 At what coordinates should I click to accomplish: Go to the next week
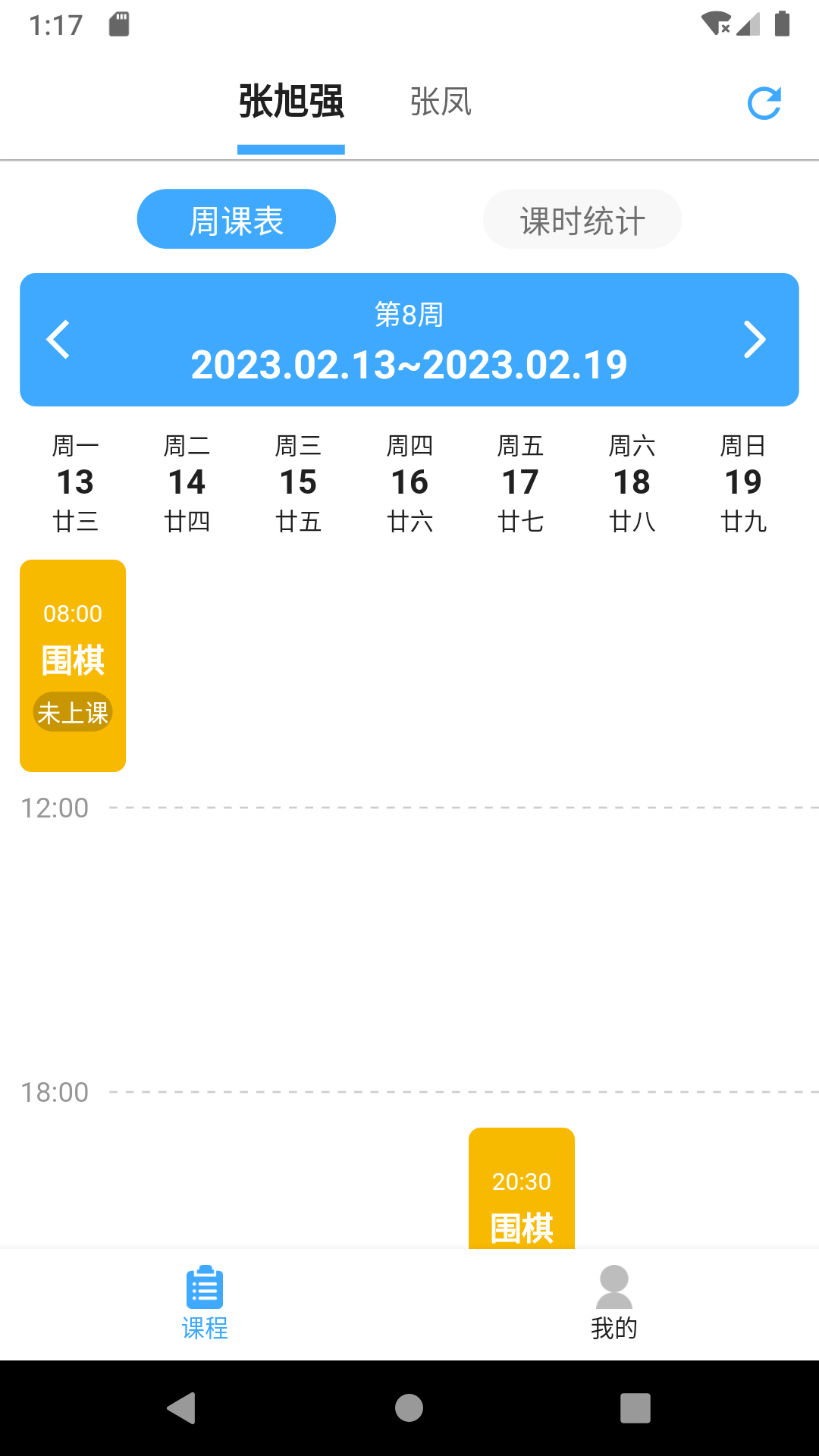coord(754,340)
